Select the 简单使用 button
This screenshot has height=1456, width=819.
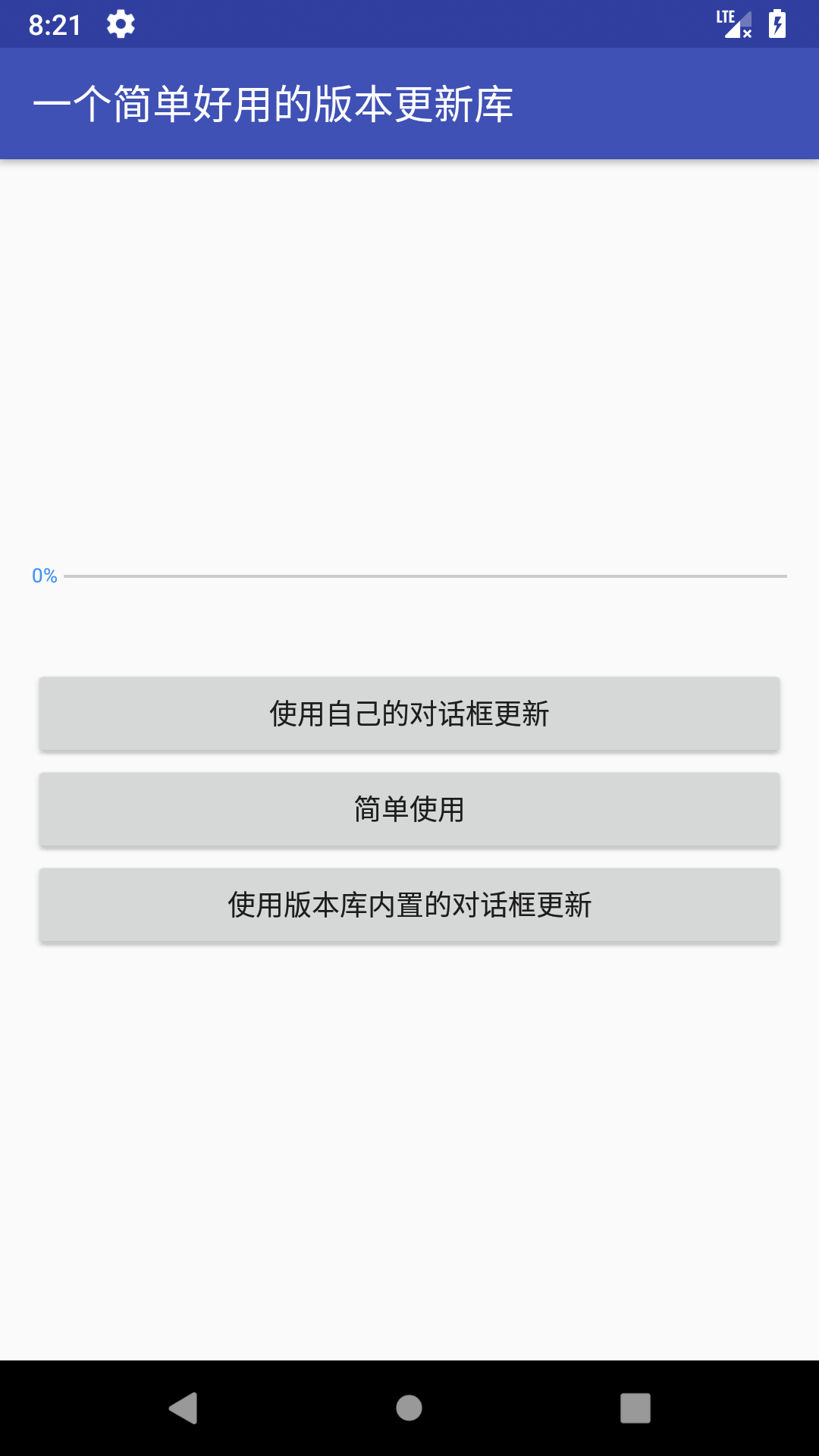click(409, 809)
